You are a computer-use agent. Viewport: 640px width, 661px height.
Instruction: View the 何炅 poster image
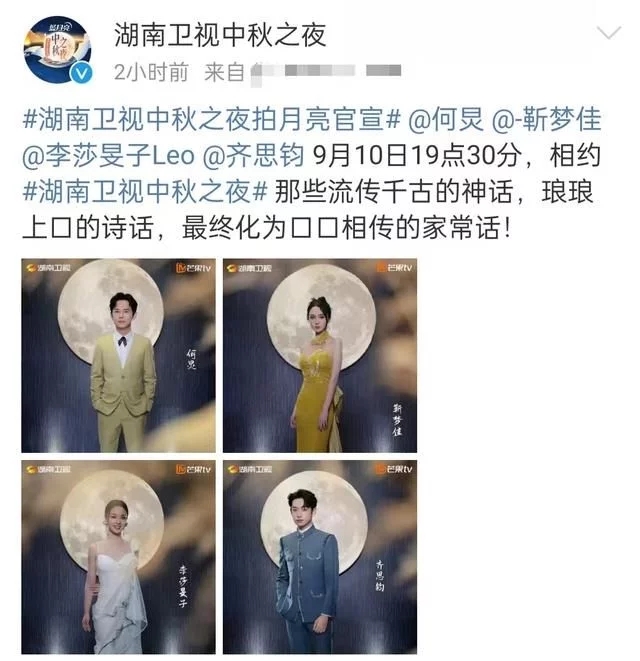click(119, 355)
